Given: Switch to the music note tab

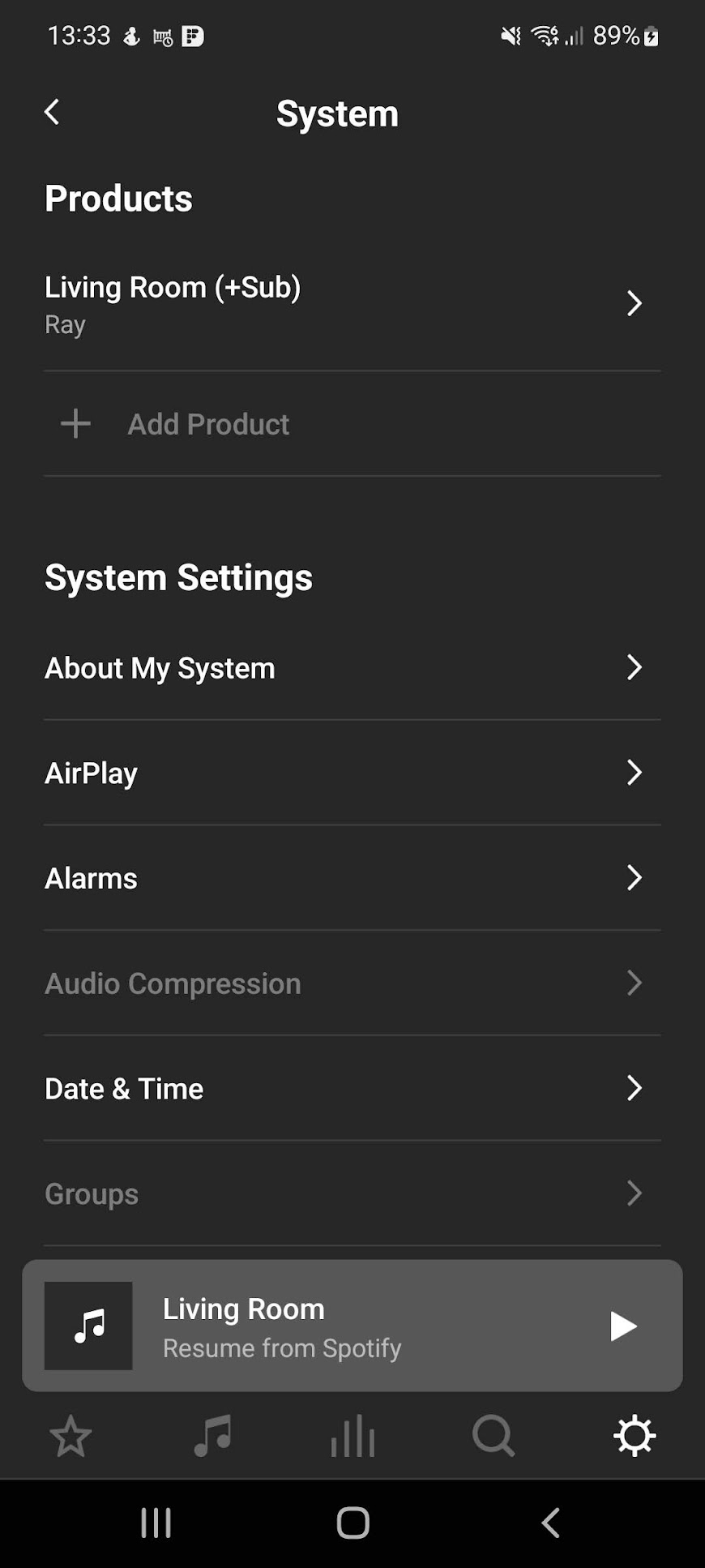Looking at the screenshot, I should 212,1436.
